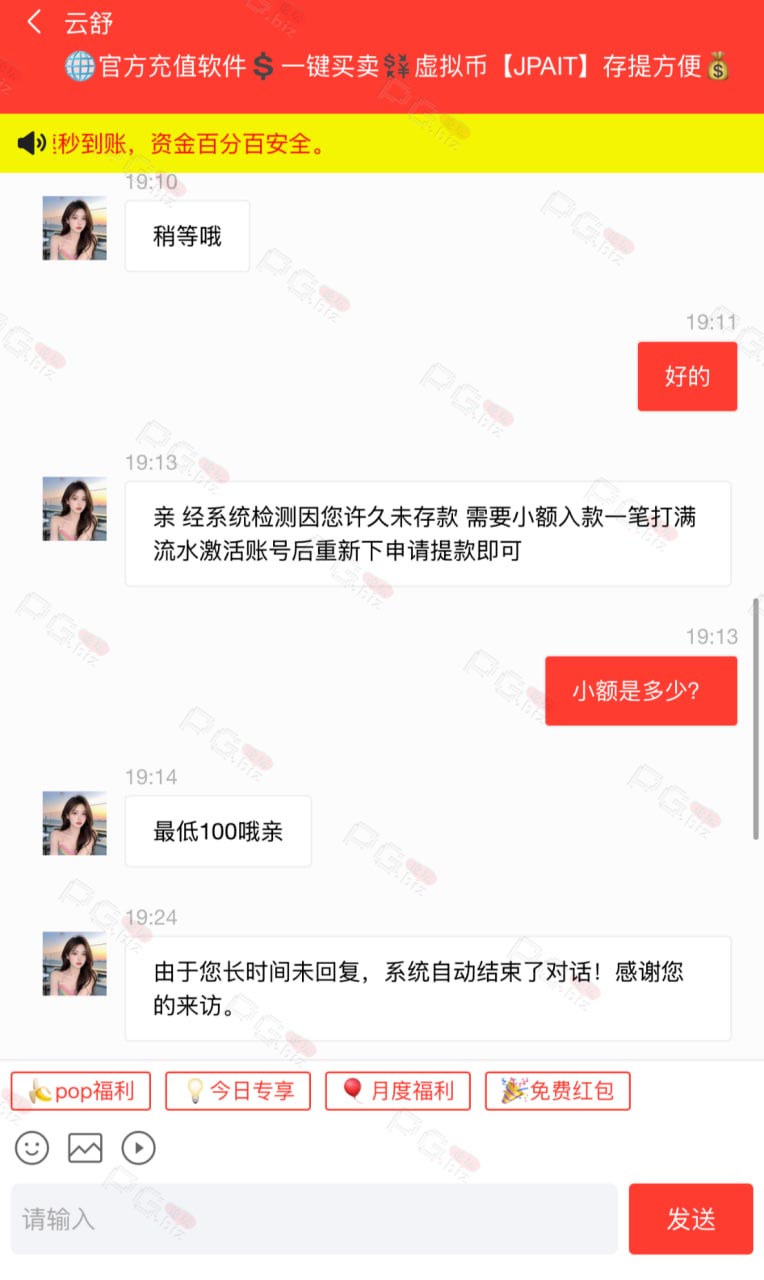Open the emoji picker smiley icon
The width and height of the screenshot is (764, 1280).
[32, 1148]
